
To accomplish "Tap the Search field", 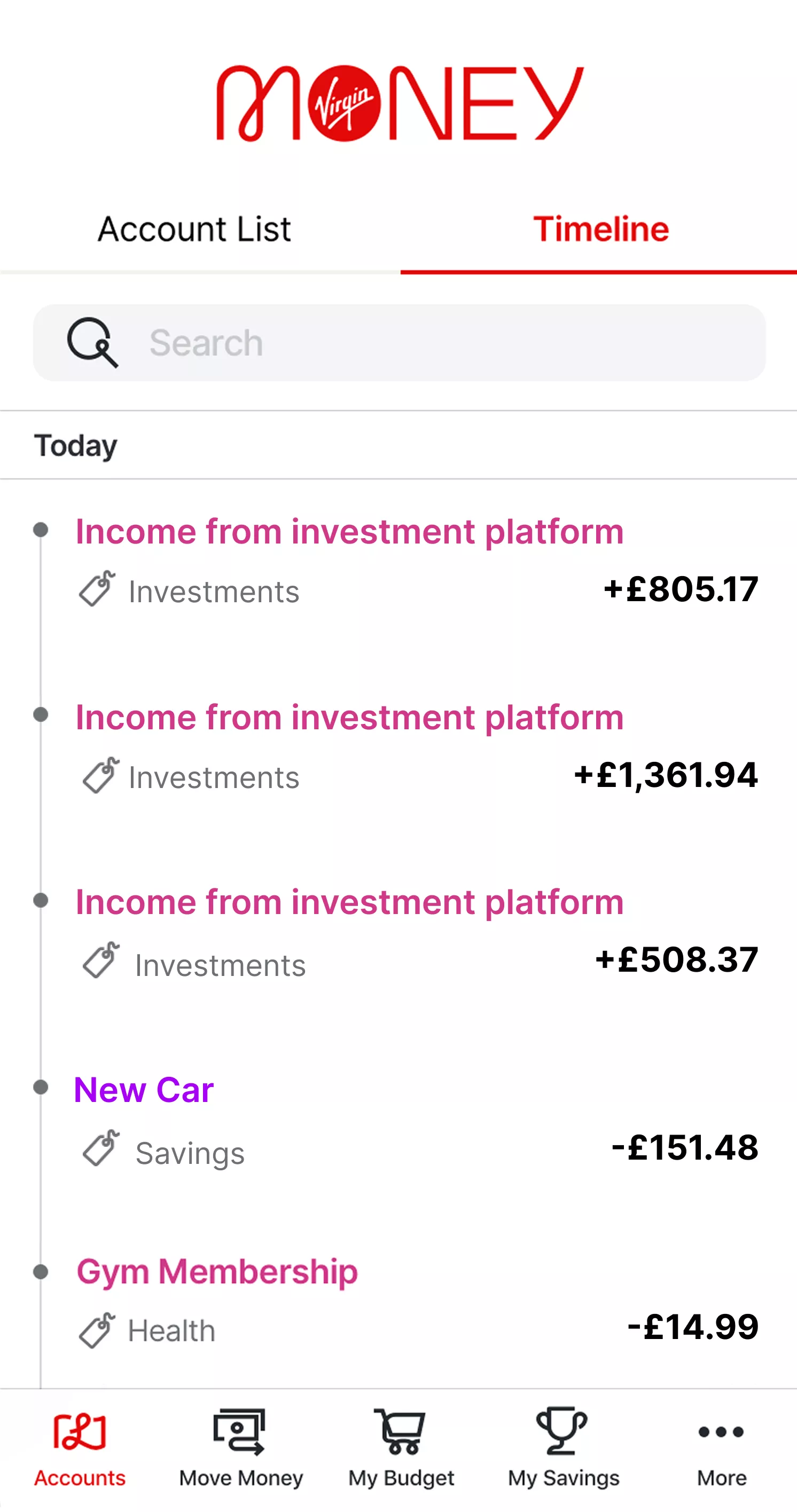I will [399, 343].
